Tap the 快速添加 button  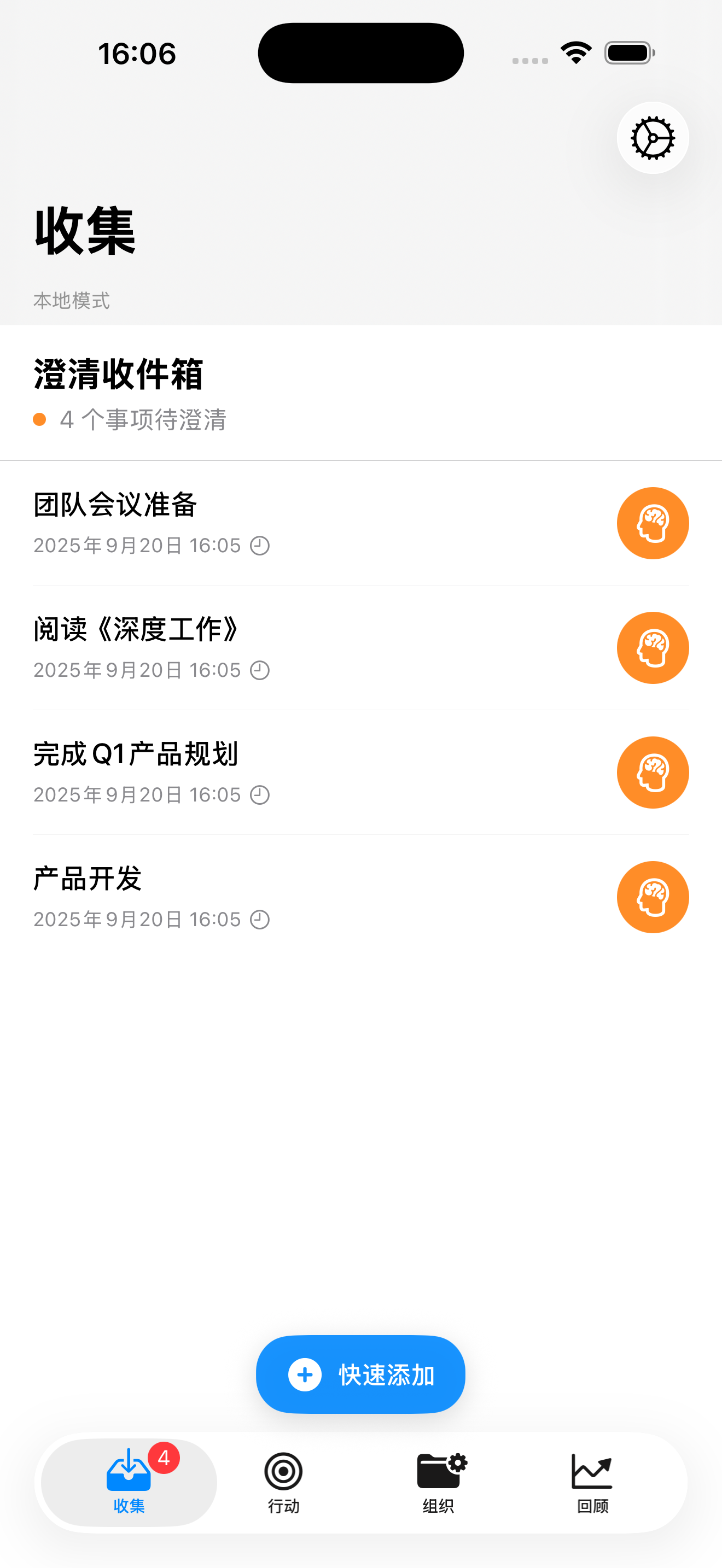(x=360, y=1374)
